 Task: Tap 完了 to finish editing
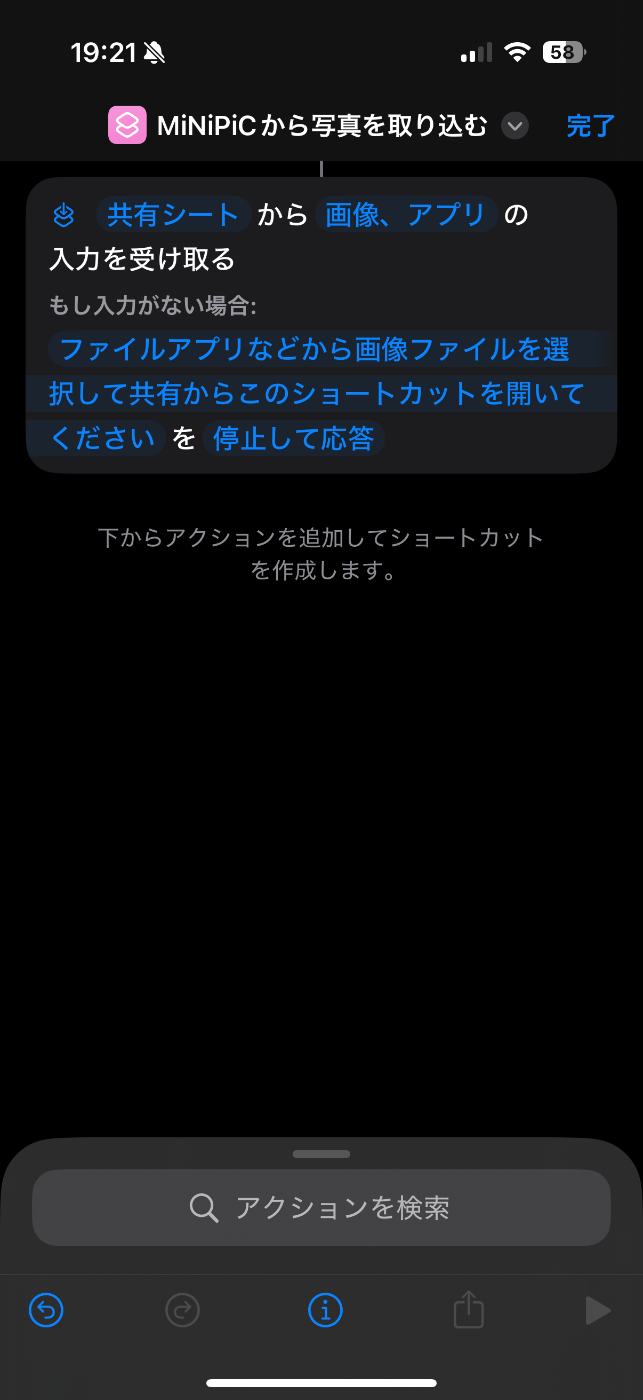[x=591, y=126]
